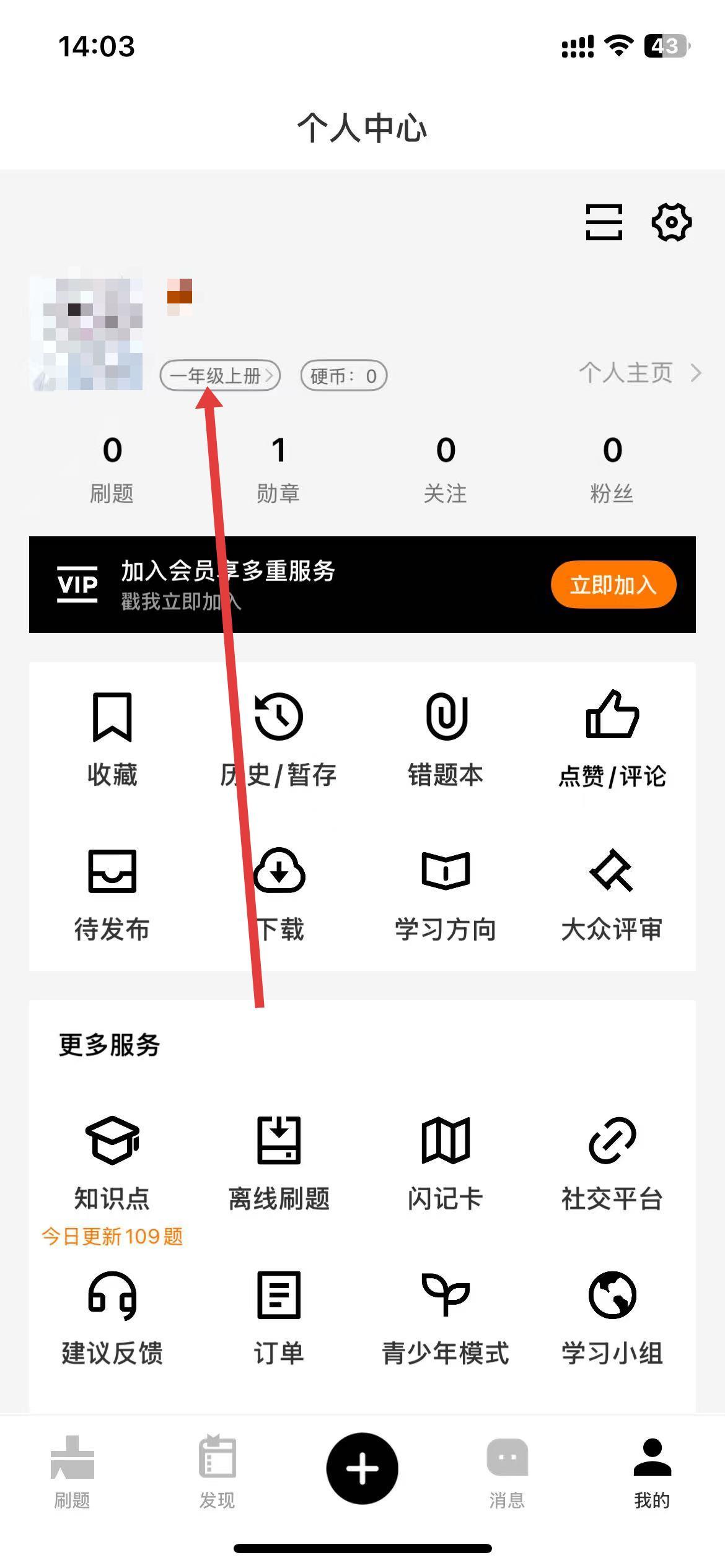Open the scan icon at top
Image resolution: width=725 pixels, height=1568 pixels.
(x=604, y=222)
